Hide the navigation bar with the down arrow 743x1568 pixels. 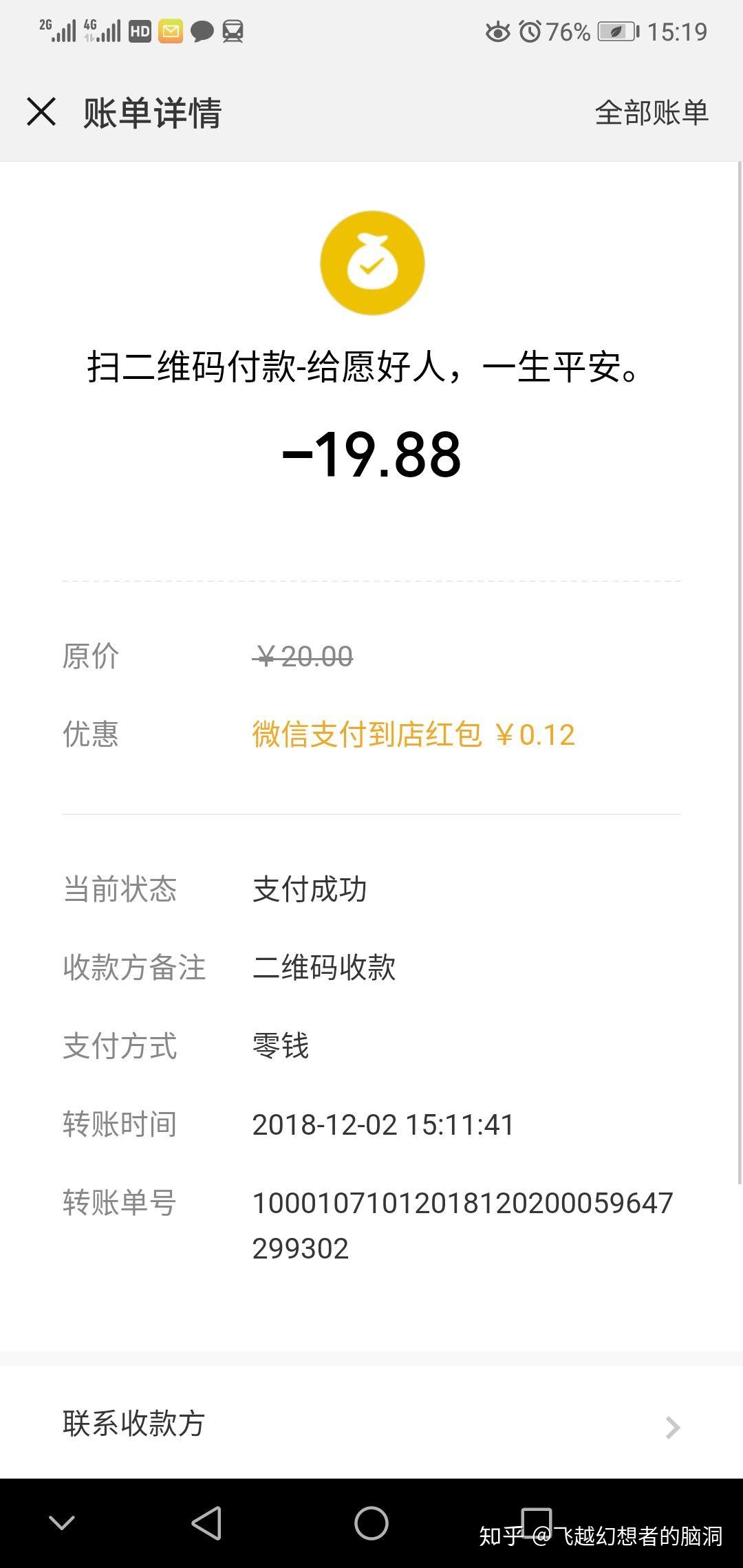click(x=62, y=1523)
